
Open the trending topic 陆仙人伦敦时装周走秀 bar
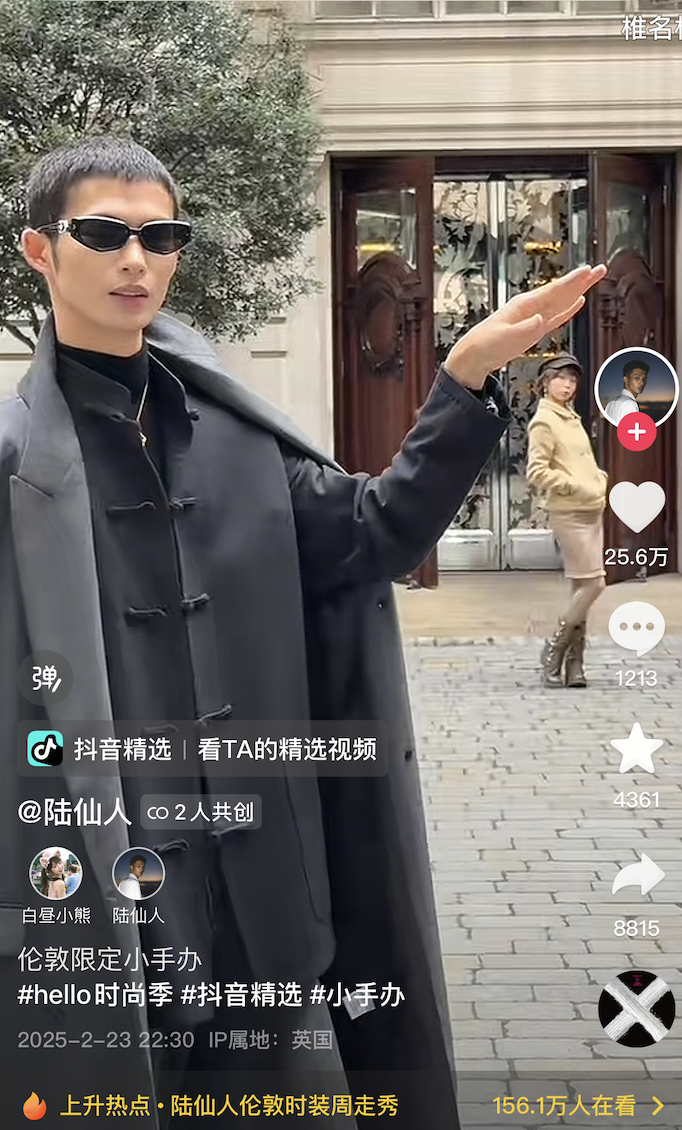pyautogui.click(x=341, y=1105)
